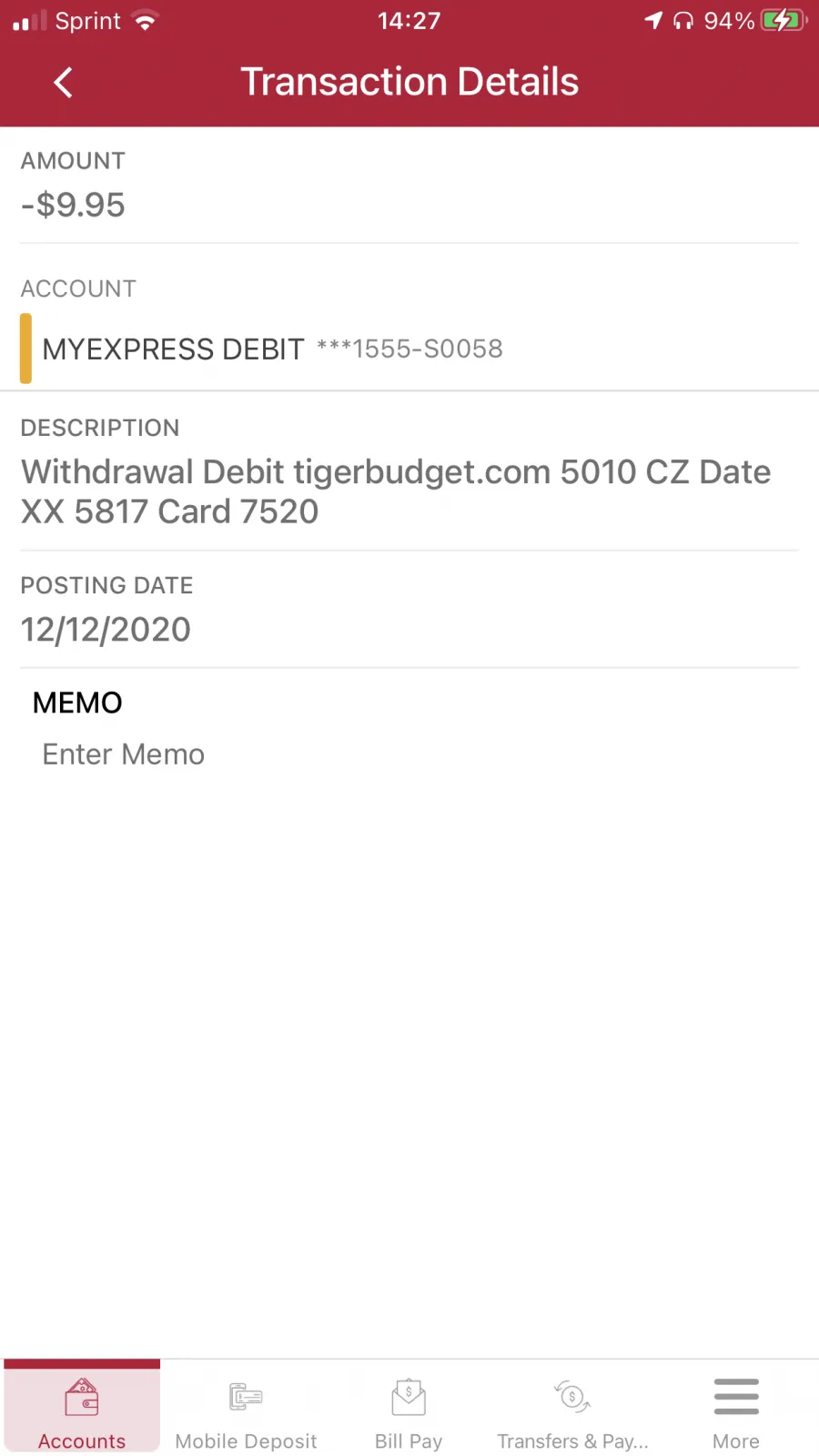Select the Transfers & Pay tab
Image resolution: width=819 pixels, height=1456 pixels.
pyautogui.click(x=572, y=1409)
